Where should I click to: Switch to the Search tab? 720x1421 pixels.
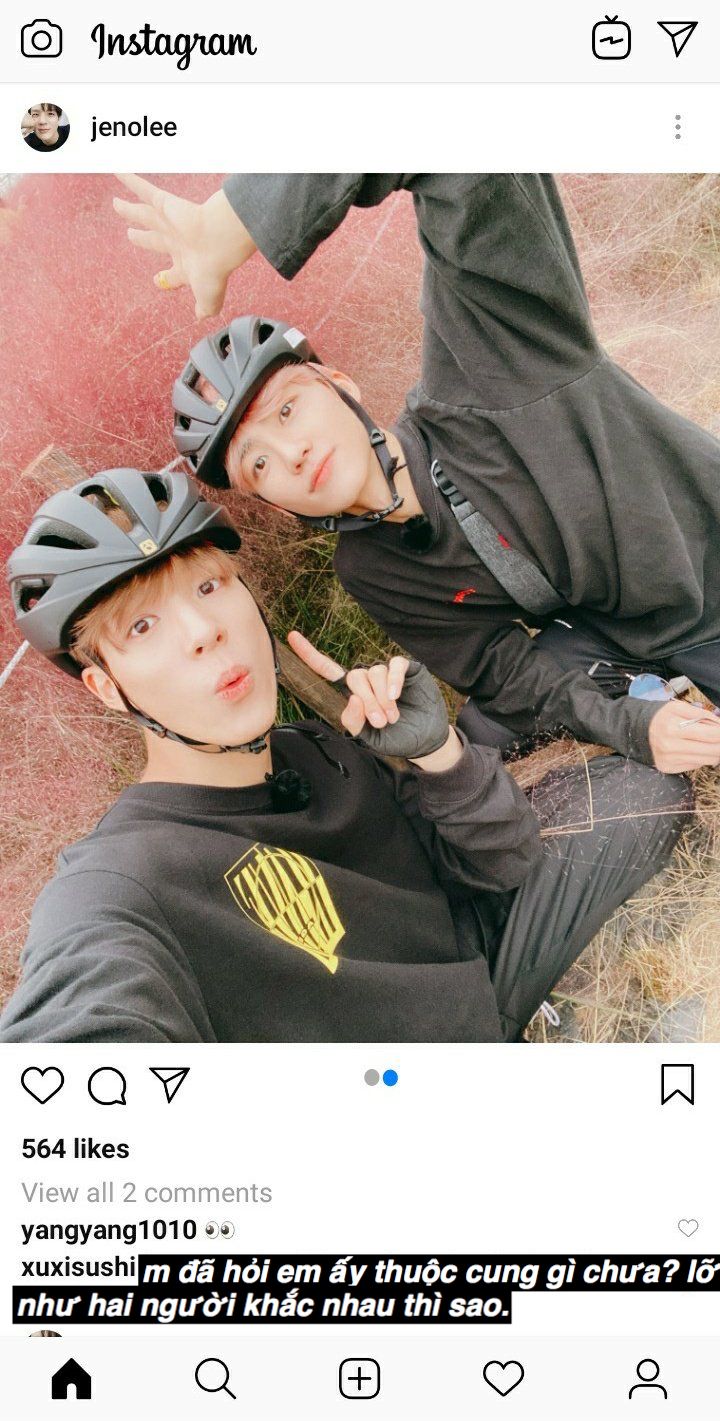pyautogui.click(x=215, y=1380)
